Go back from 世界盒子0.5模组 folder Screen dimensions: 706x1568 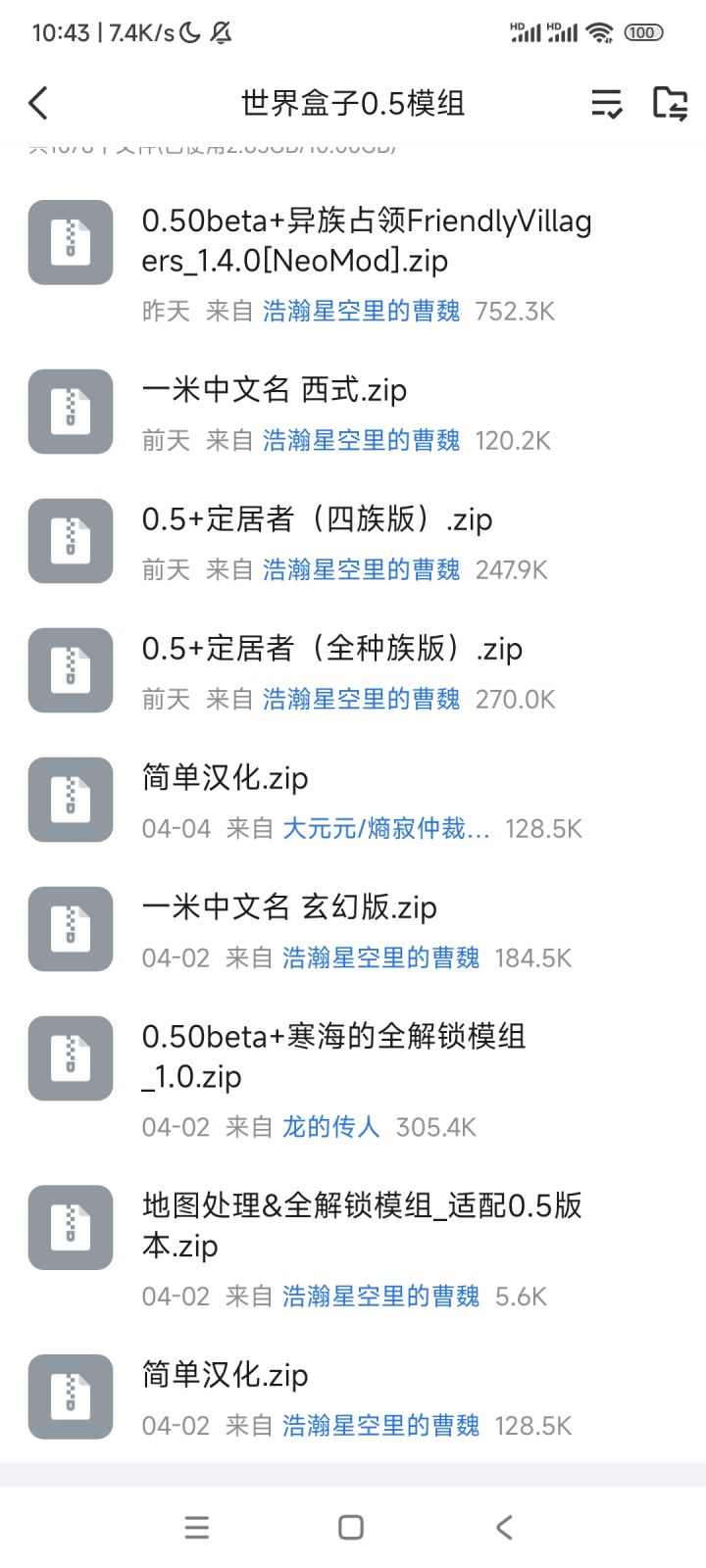pyautogui.click(x=38, y=103)
